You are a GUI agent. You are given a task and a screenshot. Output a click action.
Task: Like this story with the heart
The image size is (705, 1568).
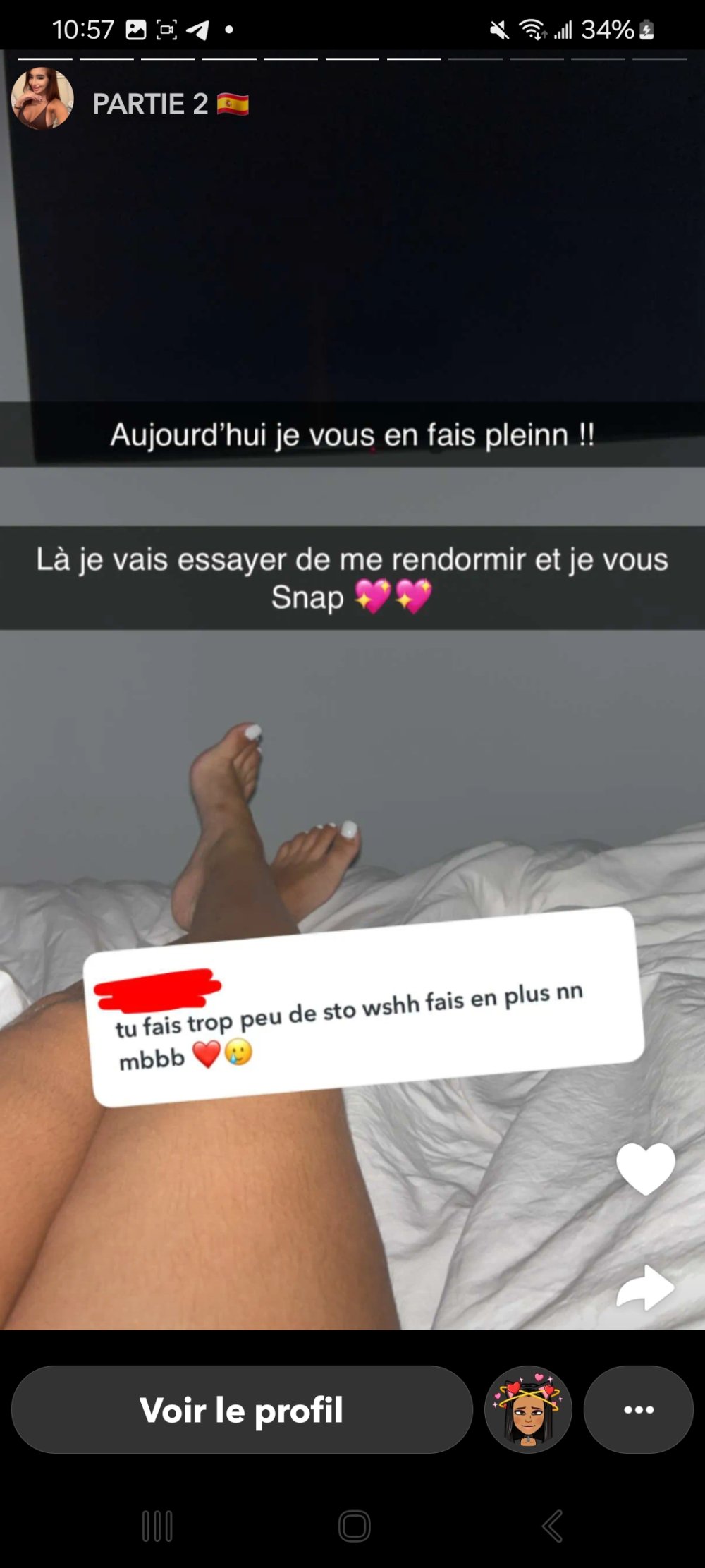tap(645, 1168)
